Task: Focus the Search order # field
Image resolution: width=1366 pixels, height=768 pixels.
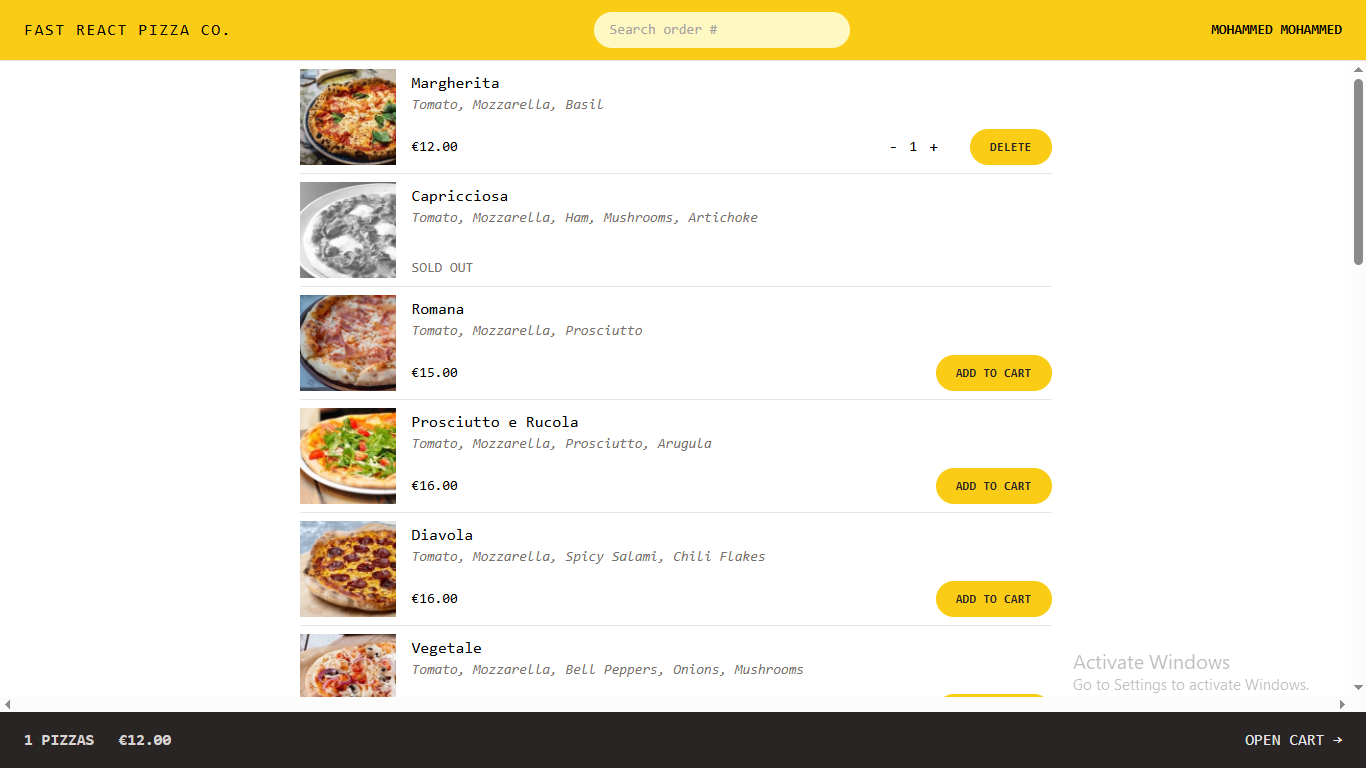Action: click(721, 30)
